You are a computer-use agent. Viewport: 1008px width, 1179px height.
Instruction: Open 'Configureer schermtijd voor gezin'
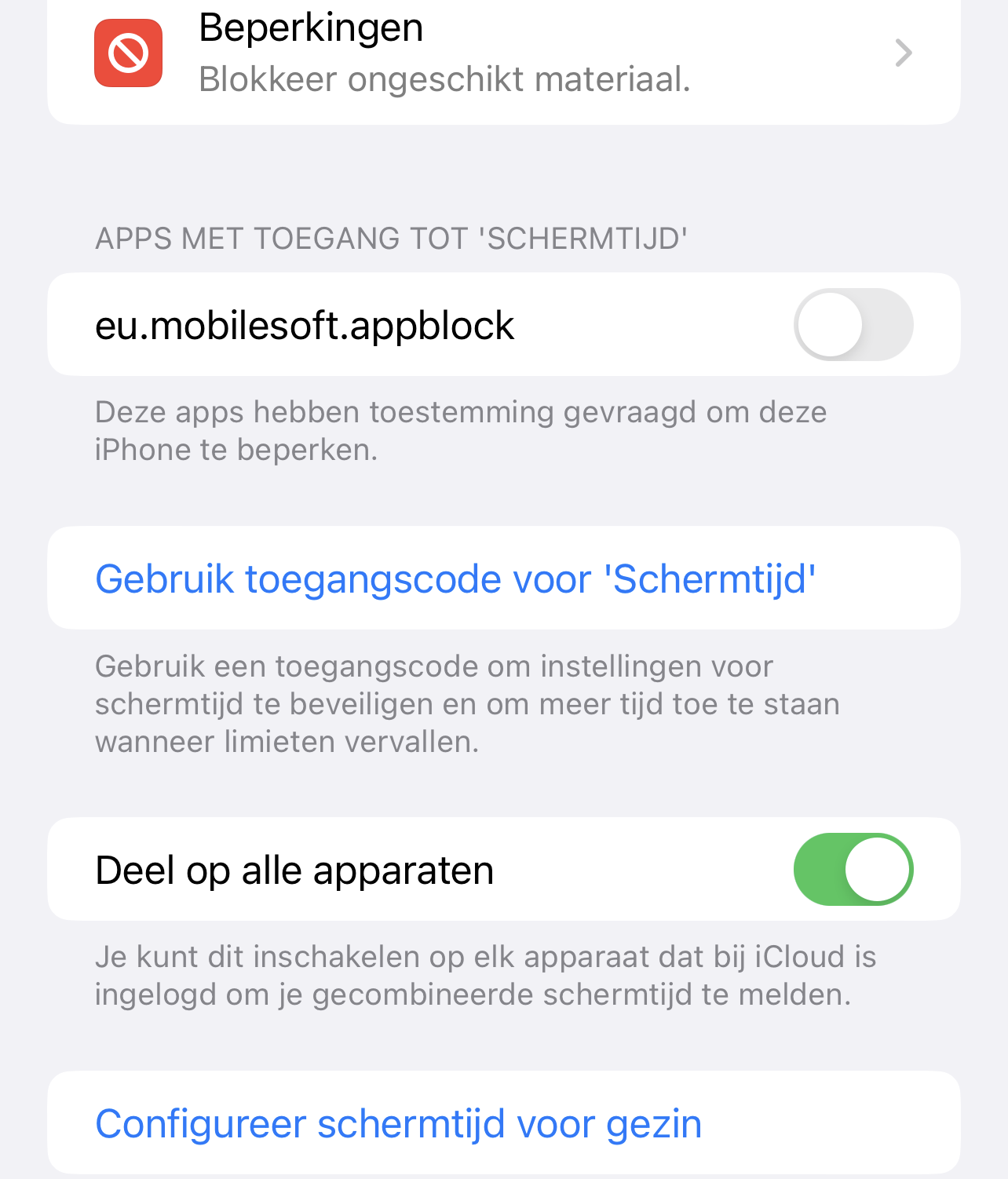[399, 1123]
